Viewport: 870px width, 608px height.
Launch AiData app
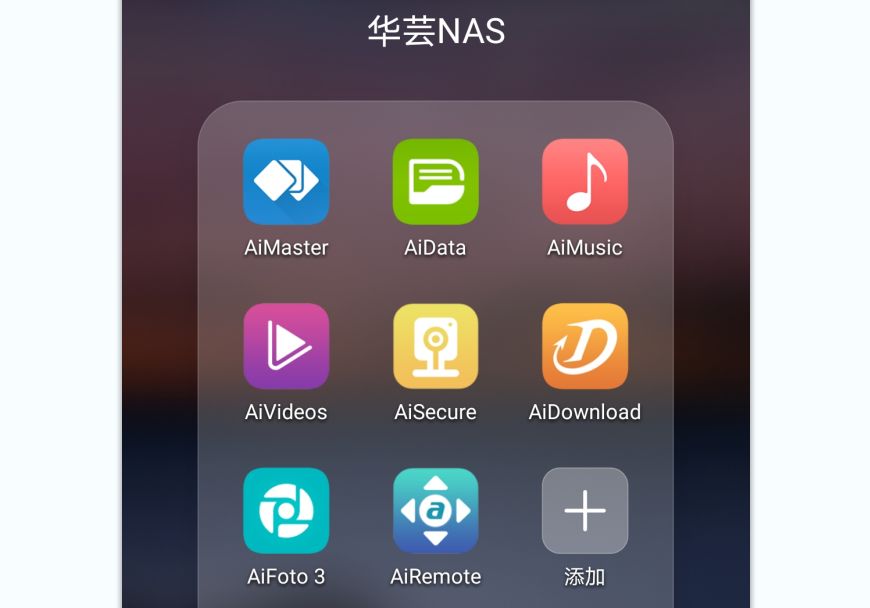coord(435,182)
